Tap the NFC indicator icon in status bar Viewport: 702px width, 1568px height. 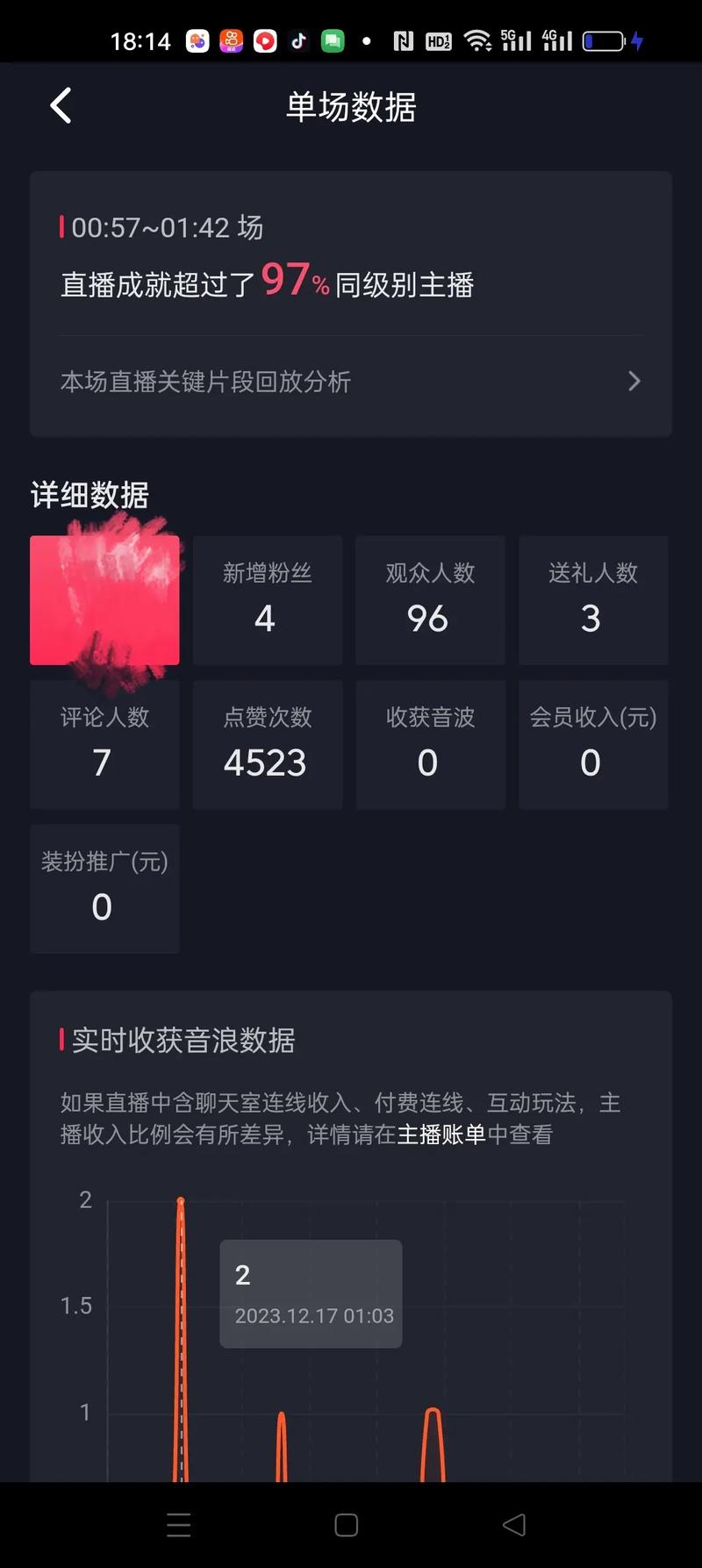[403, 39]
